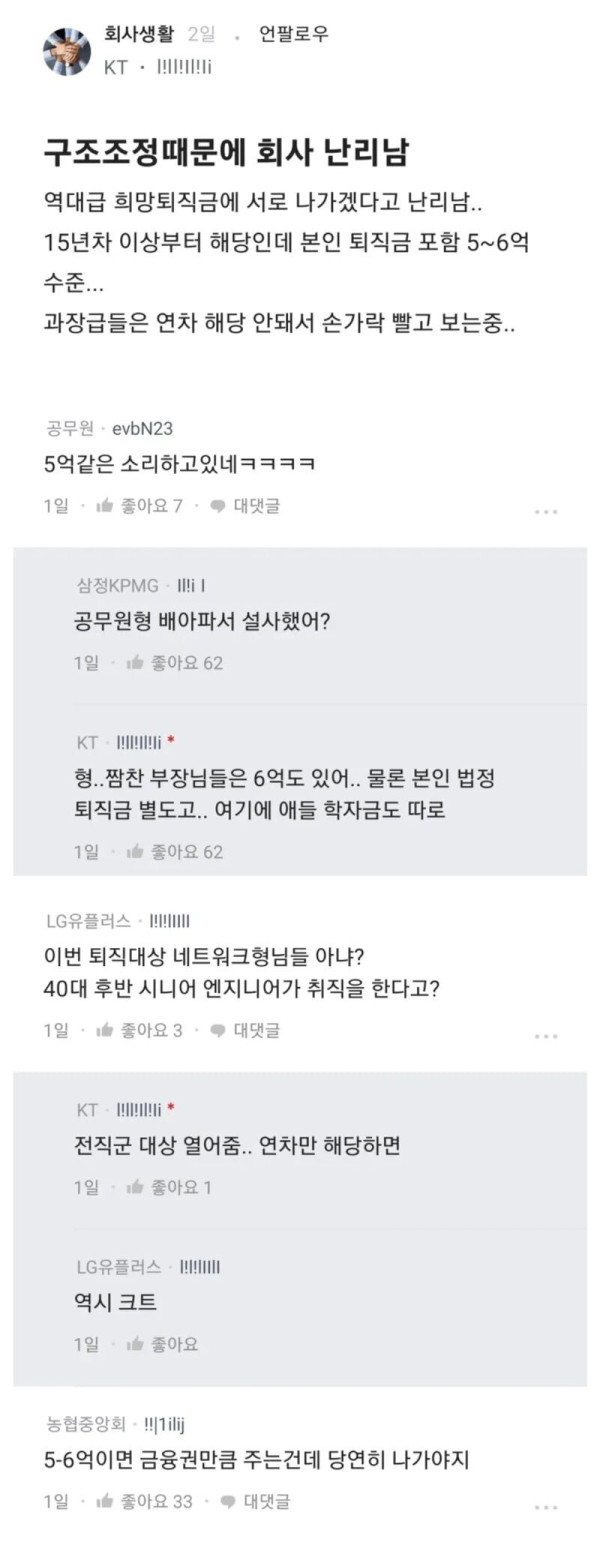This screenshot has width=600, height=1551.
Task: Reply to 공무원 evbN23's comment via 댓글
Action: 245,506
